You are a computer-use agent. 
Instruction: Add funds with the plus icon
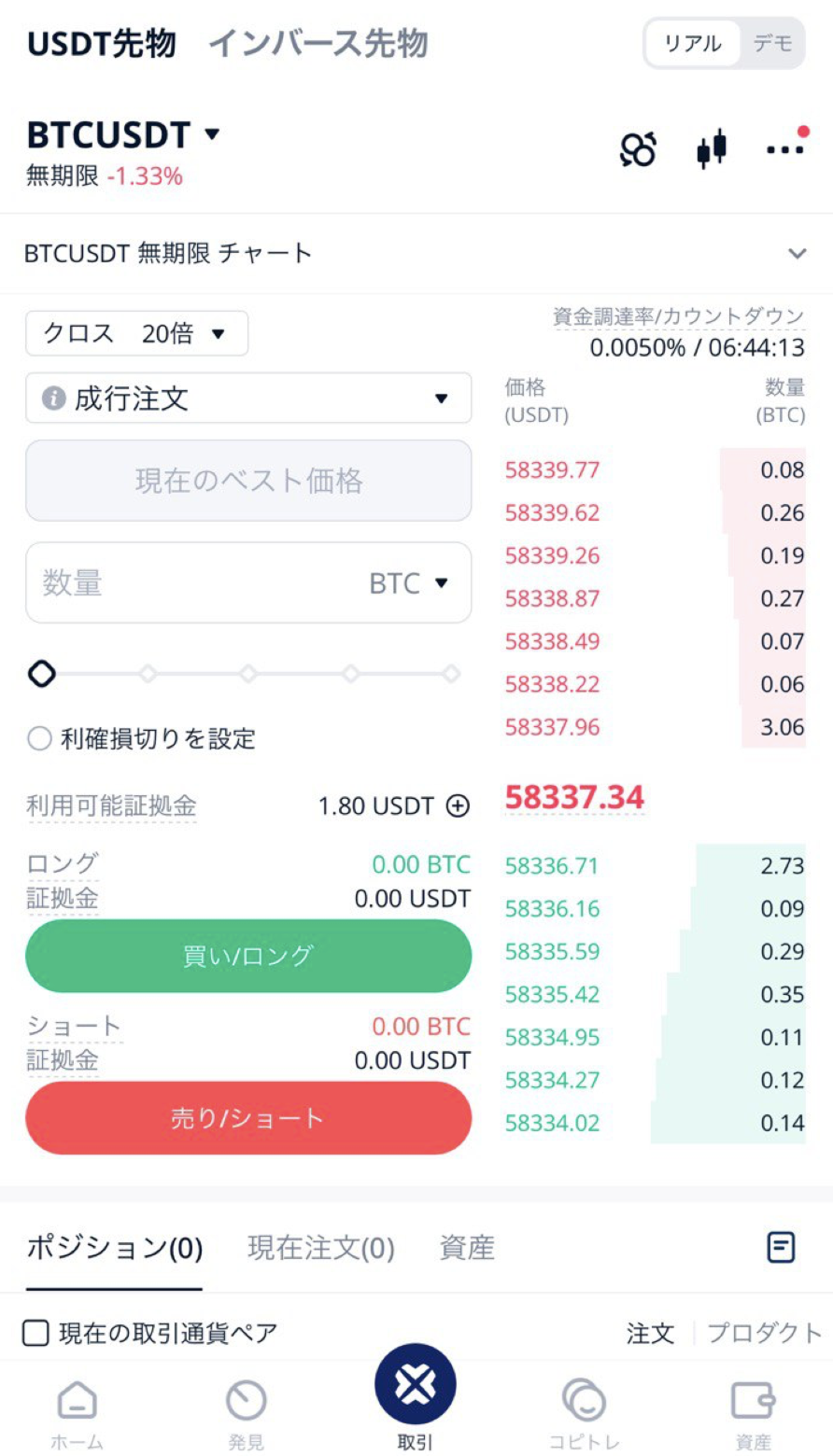click(458, 805)
